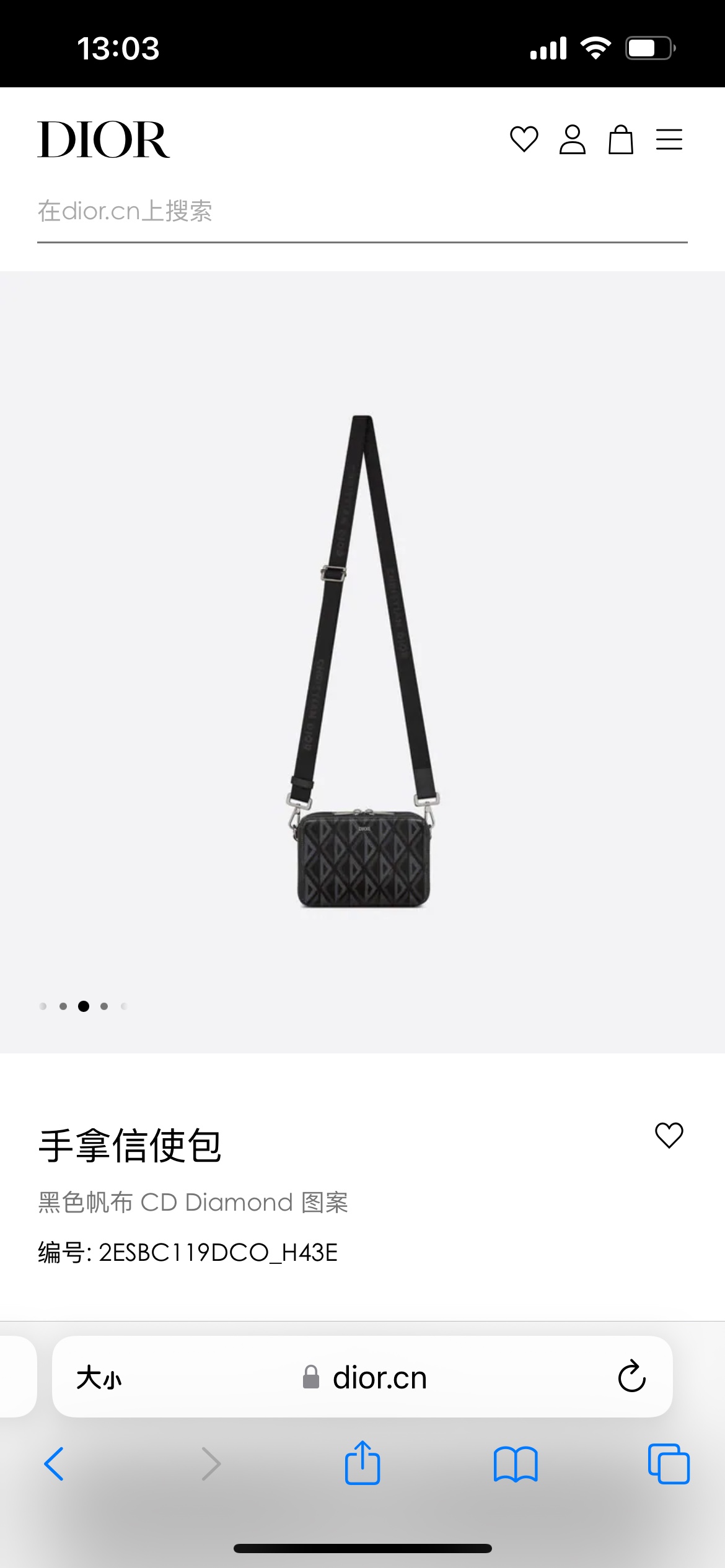Image resolution: width=725 pixels, height=1568 pixels.
Task: Open the 大小 page settings button
Action: click(x=99, y=1378)
